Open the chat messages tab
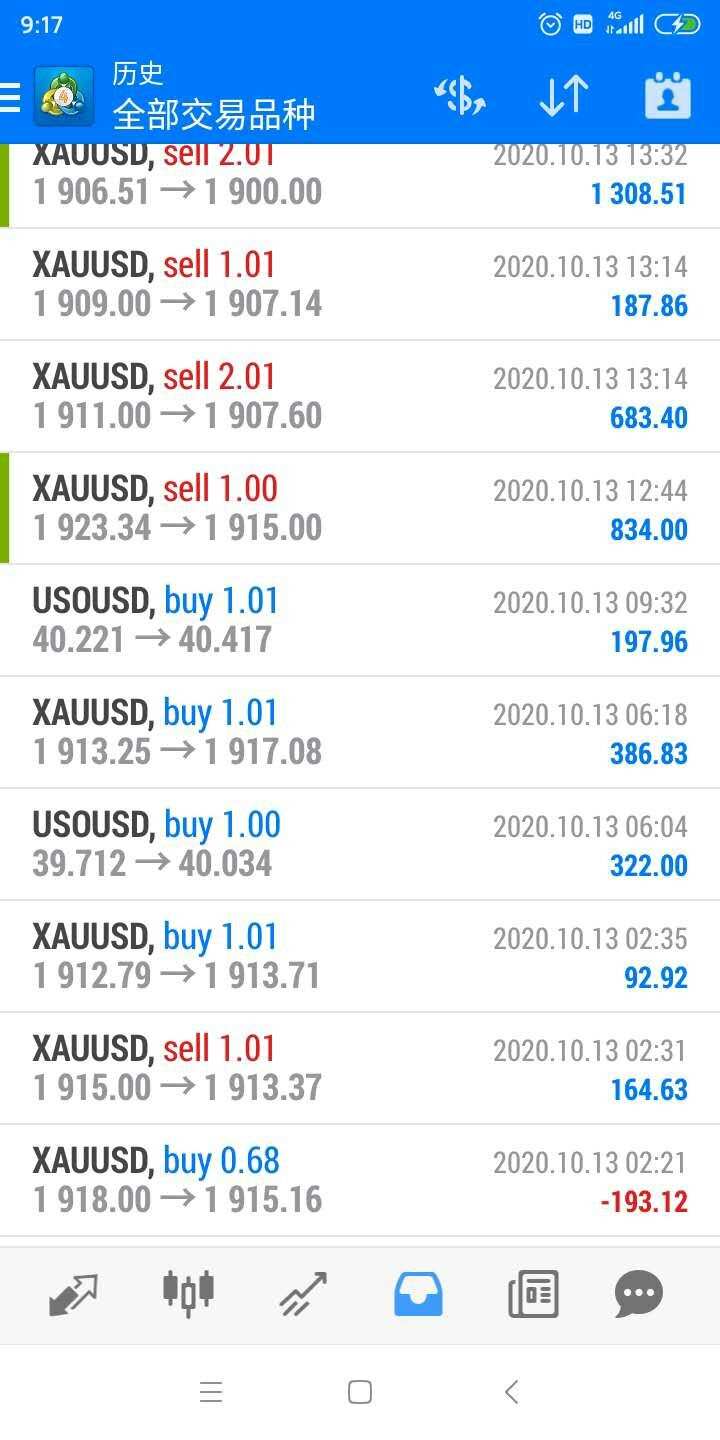The width and height of the screenshot is (720, 1440). (x=639, y=1294)
